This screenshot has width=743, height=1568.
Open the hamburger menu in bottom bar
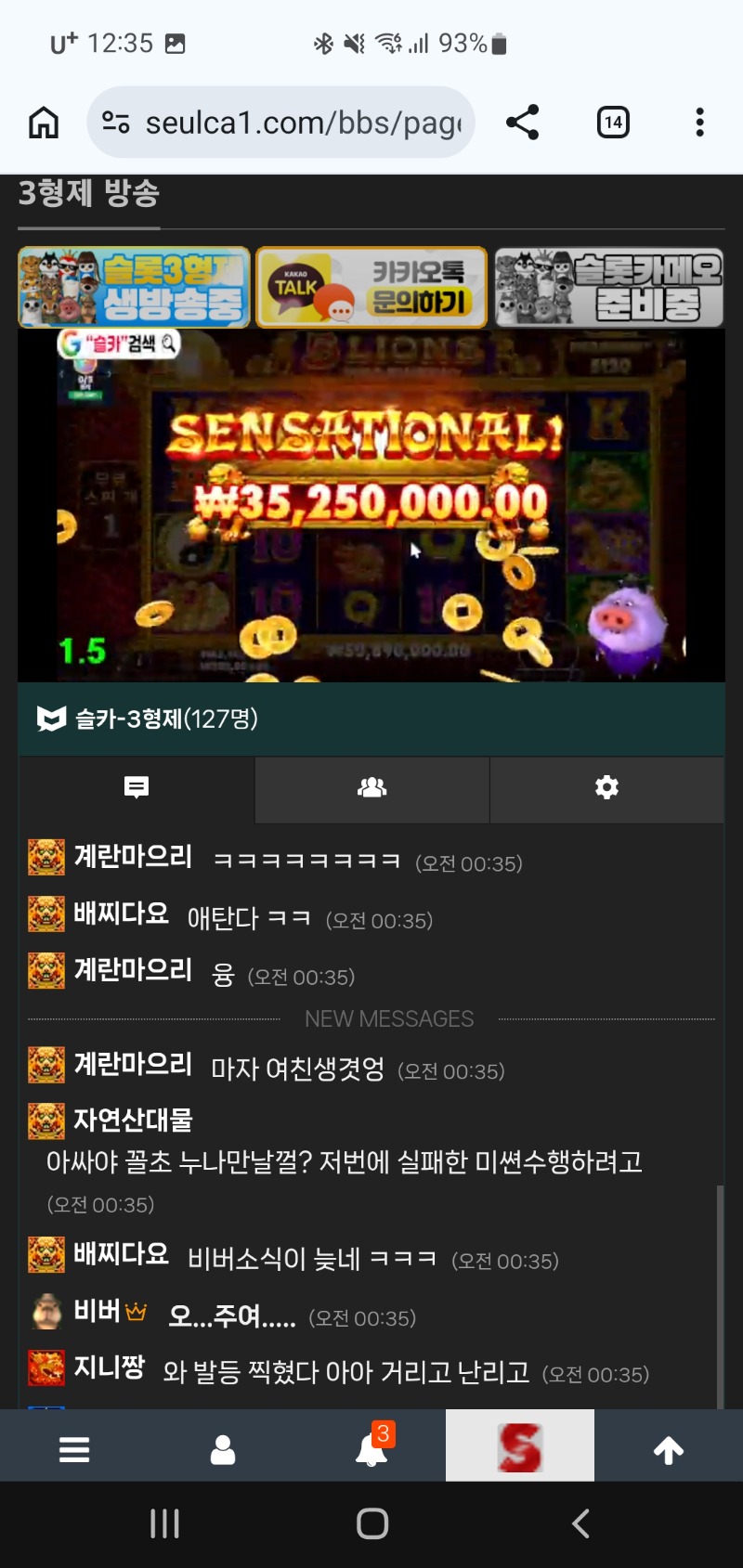(x=74, y=1448)
